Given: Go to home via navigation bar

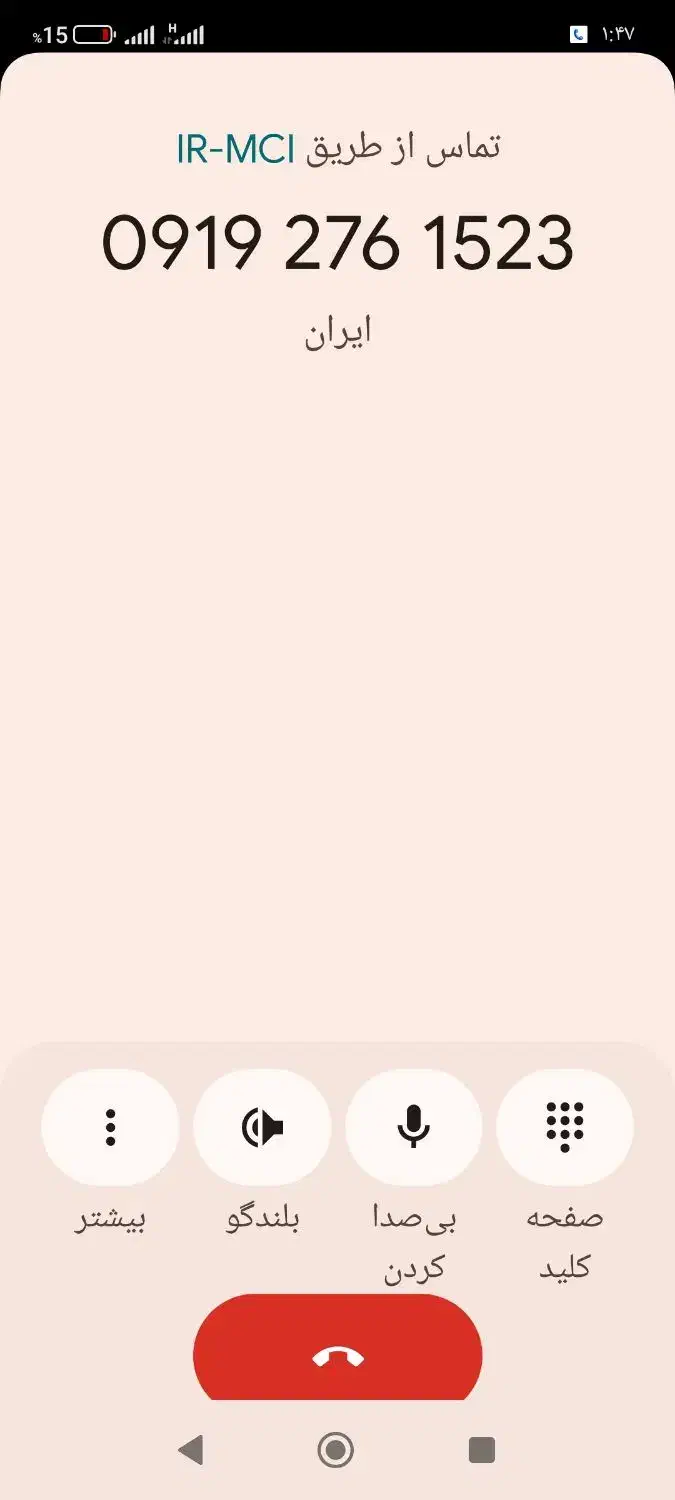Looking at the screenshot, I should pyautogui.click(x=336, y=1449).
